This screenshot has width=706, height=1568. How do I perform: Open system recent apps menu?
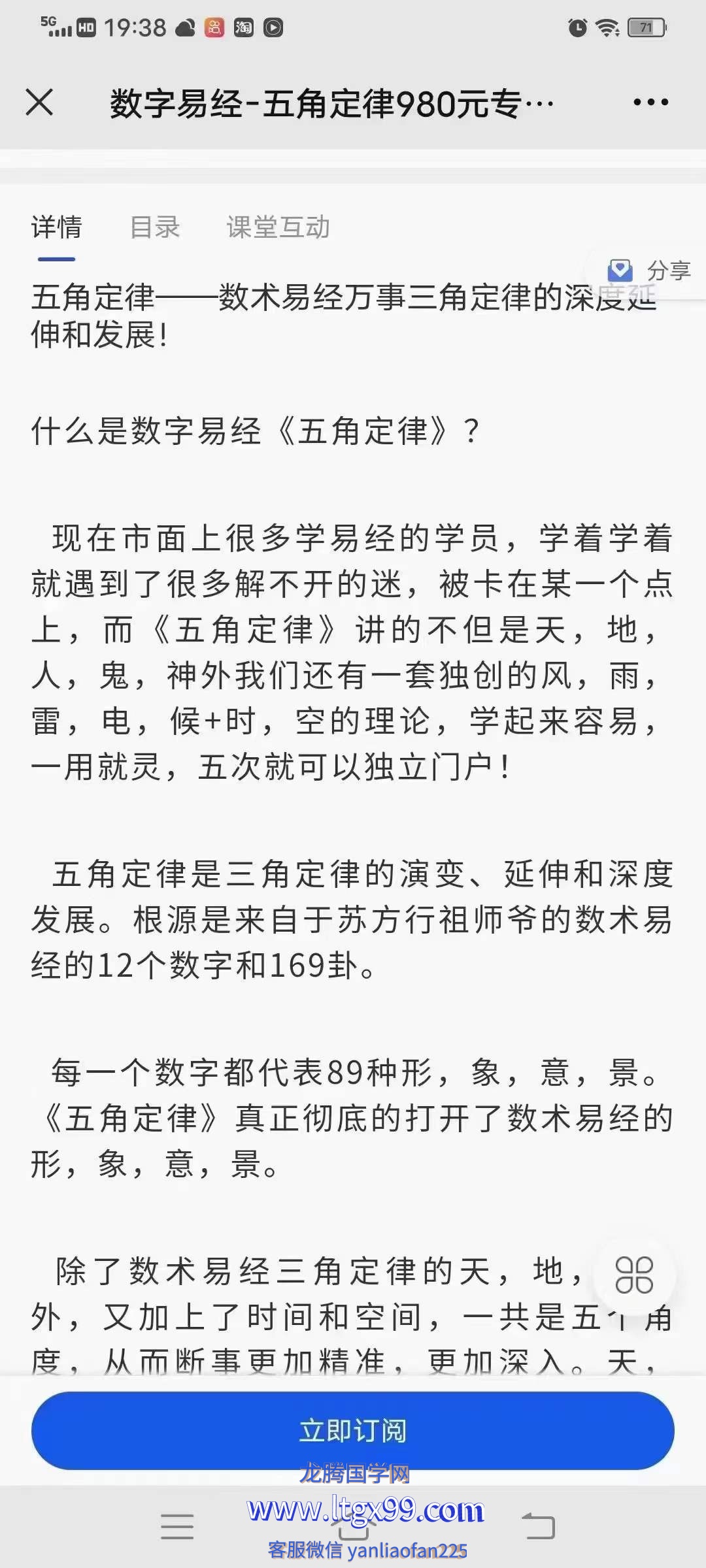click(x=177, y=1526)
